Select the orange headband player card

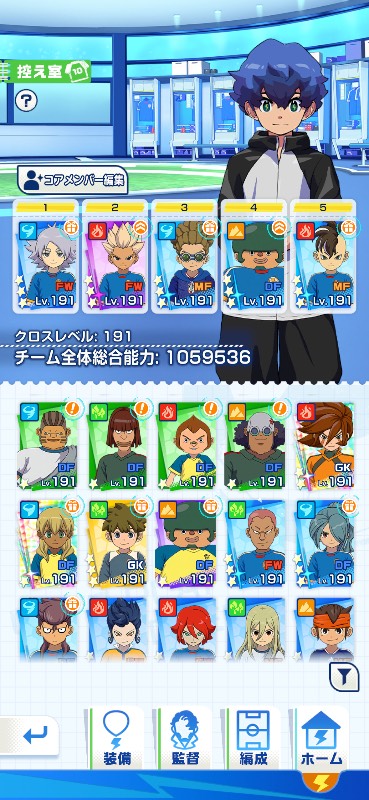pos(324,629)
